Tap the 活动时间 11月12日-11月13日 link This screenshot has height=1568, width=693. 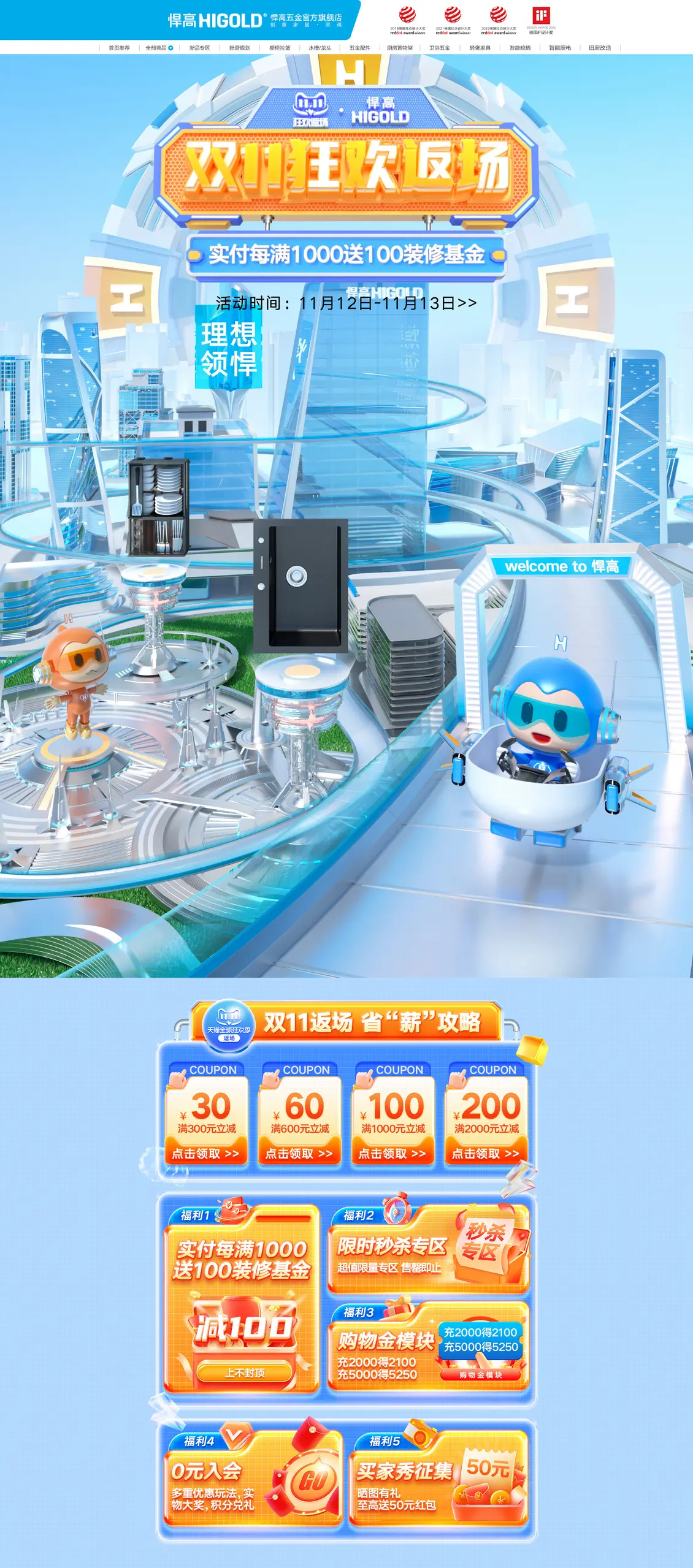click(346, 303)
